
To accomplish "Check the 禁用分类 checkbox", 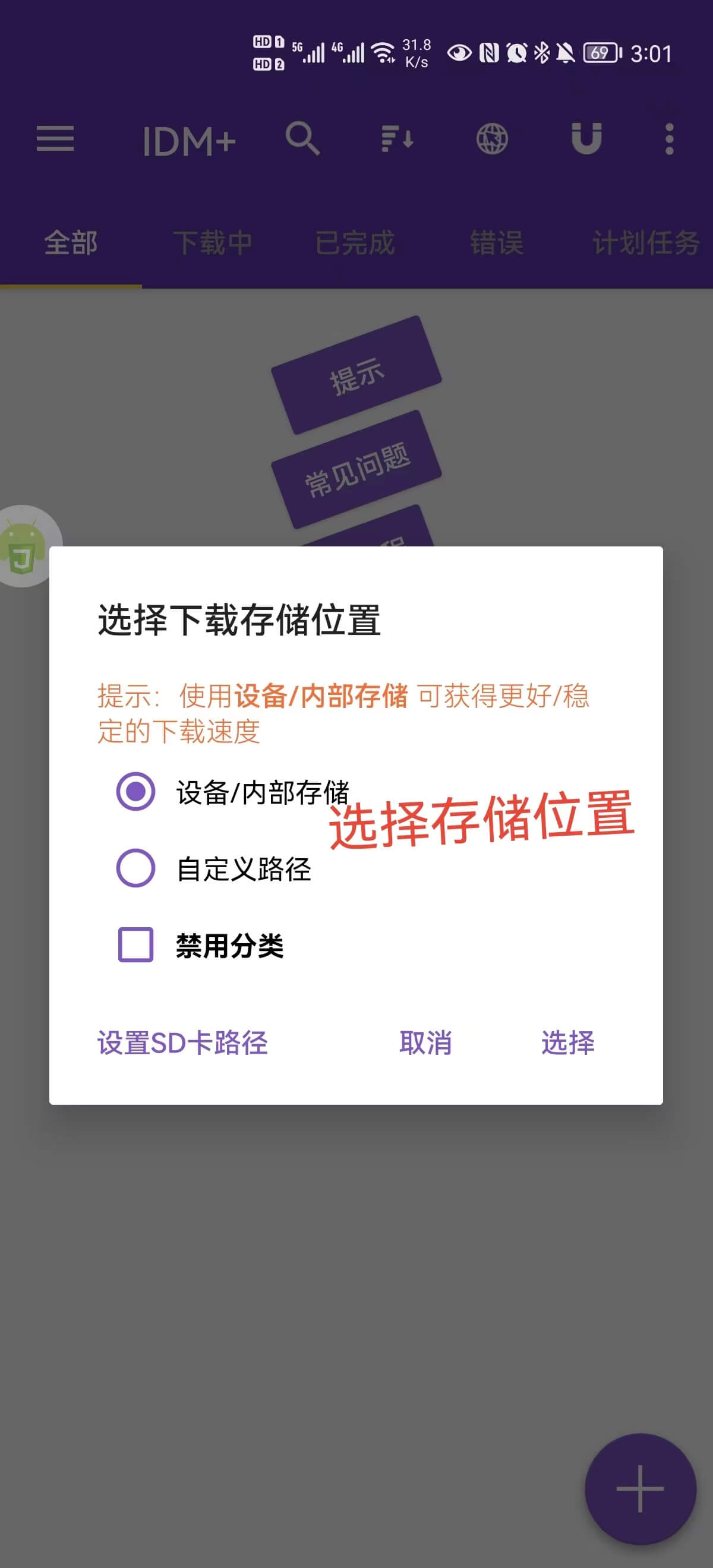I will pyautogui.click(x=136, y=945).
